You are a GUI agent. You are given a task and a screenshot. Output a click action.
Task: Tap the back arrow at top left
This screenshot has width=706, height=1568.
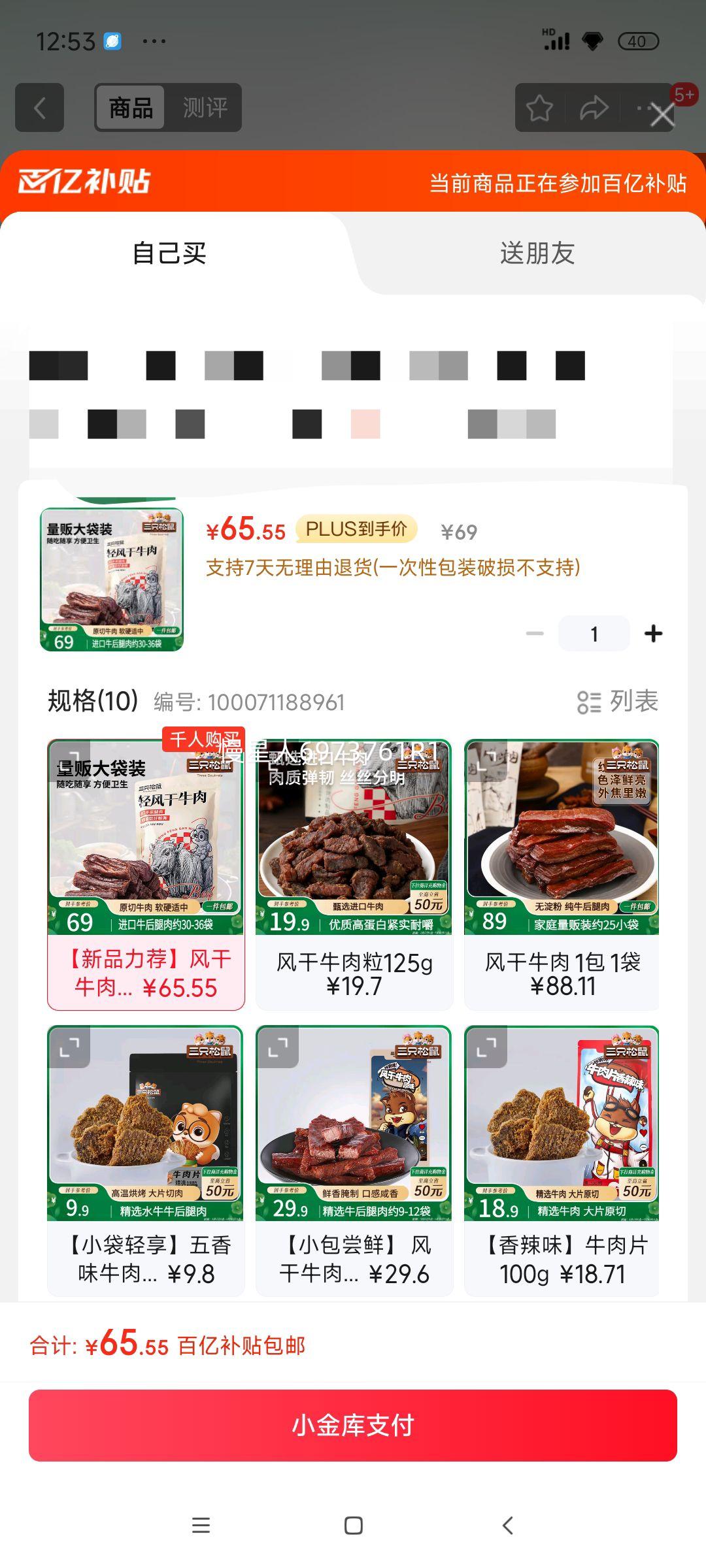pyautogui.click(x=39, y=108)
